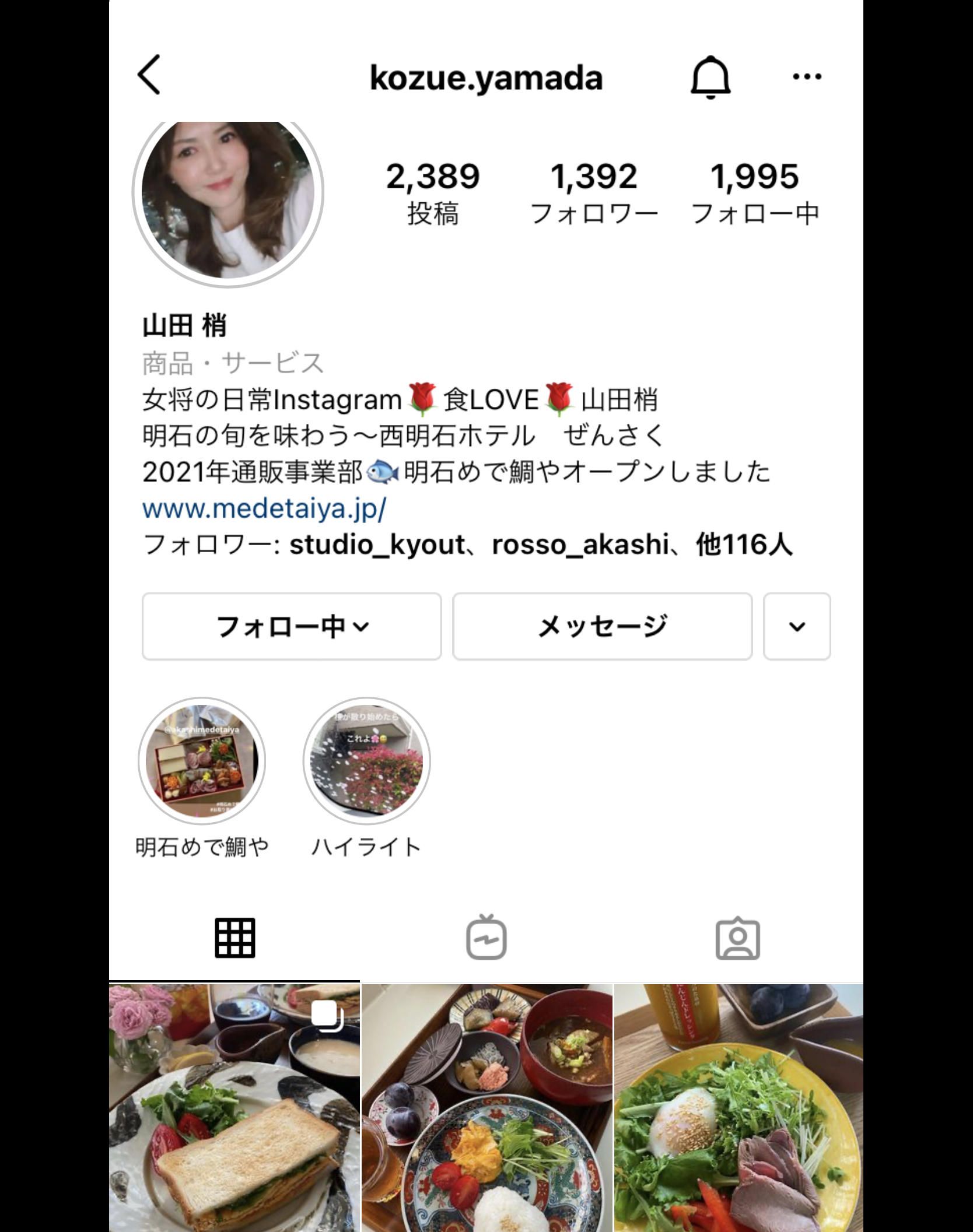The width and height of the screenshot is (973, 1232).
Task: Open the ハイライト story highlight
Action: pos(366,761)
